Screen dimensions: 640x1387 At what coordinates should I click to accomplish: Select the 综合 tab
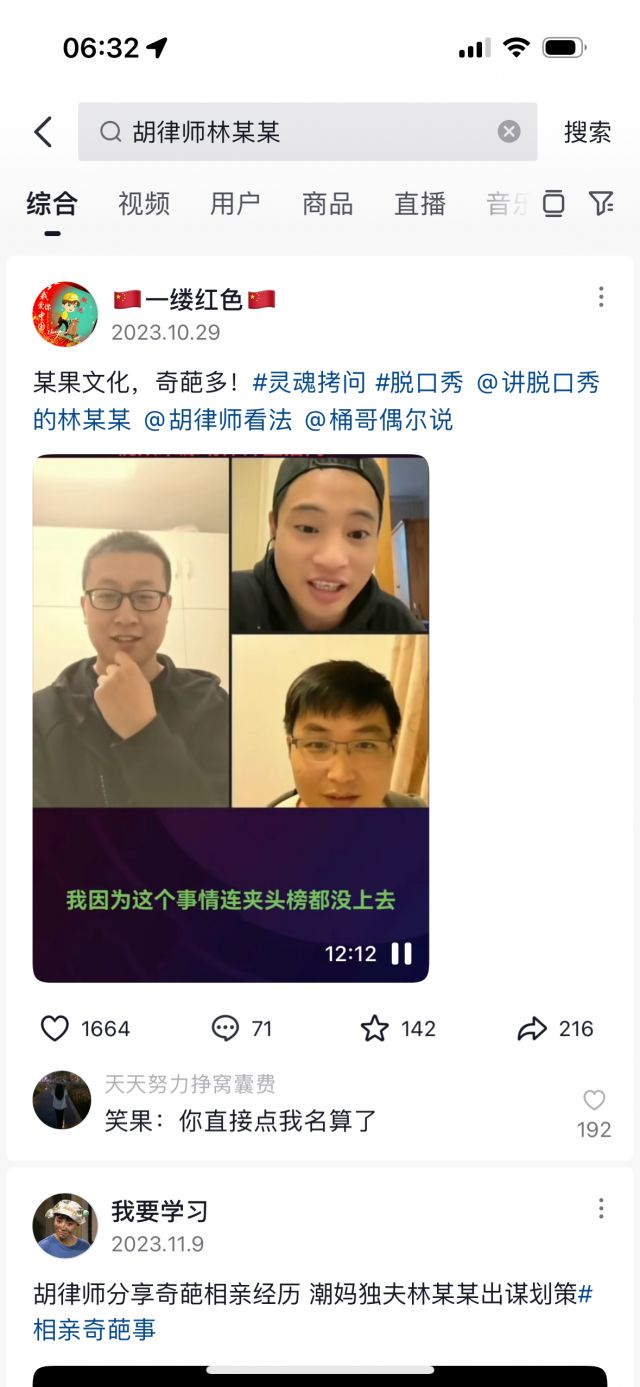tap(52, 204)
